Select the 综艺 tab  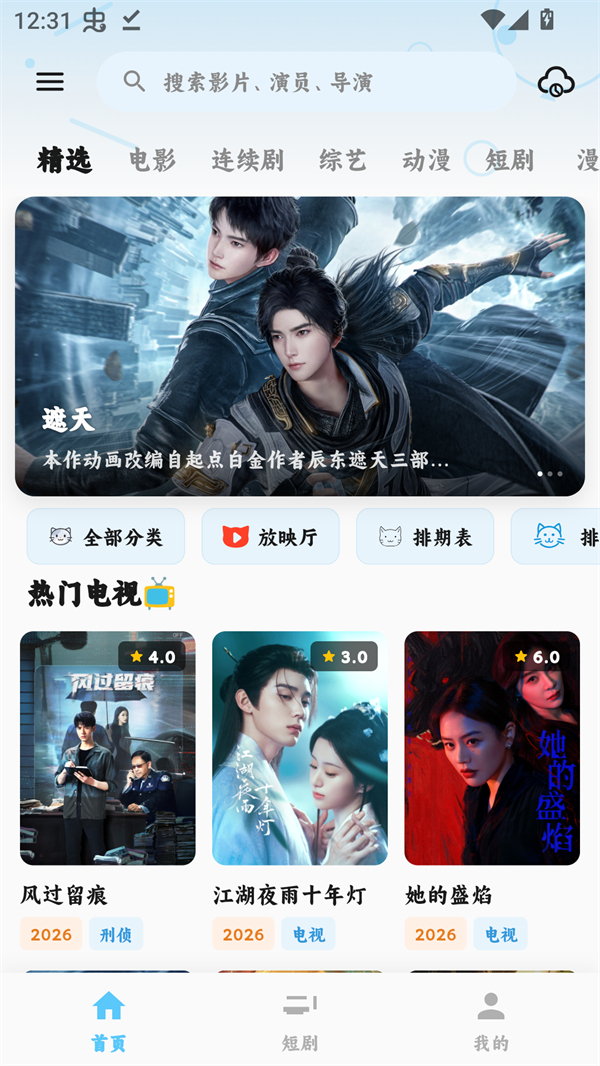pos(343,160)
